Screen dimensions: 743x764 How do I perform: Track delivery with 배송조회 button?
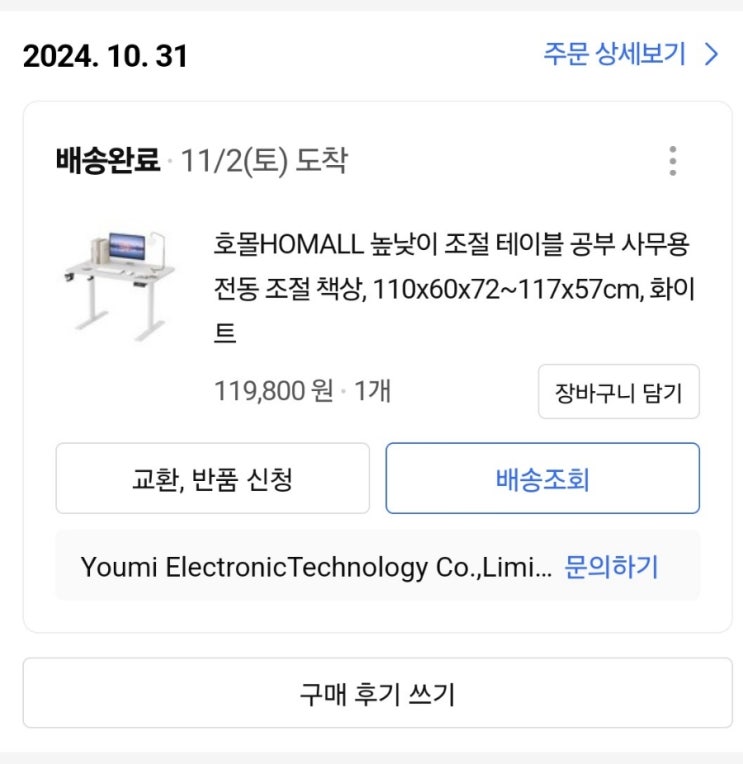pyautogui.click(x=543, y=478)
